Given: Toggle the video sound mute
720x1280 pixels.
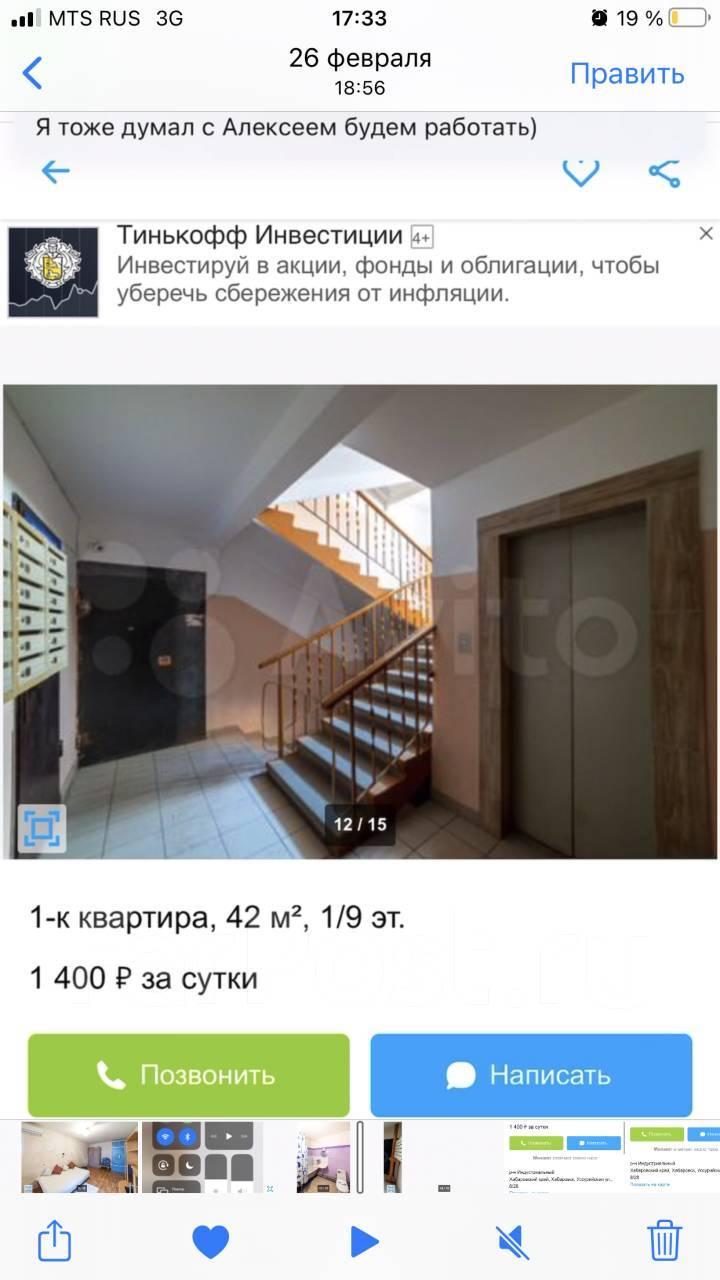Looking at the screenshot, I should pyautogui.click(x=513, y=1242).
